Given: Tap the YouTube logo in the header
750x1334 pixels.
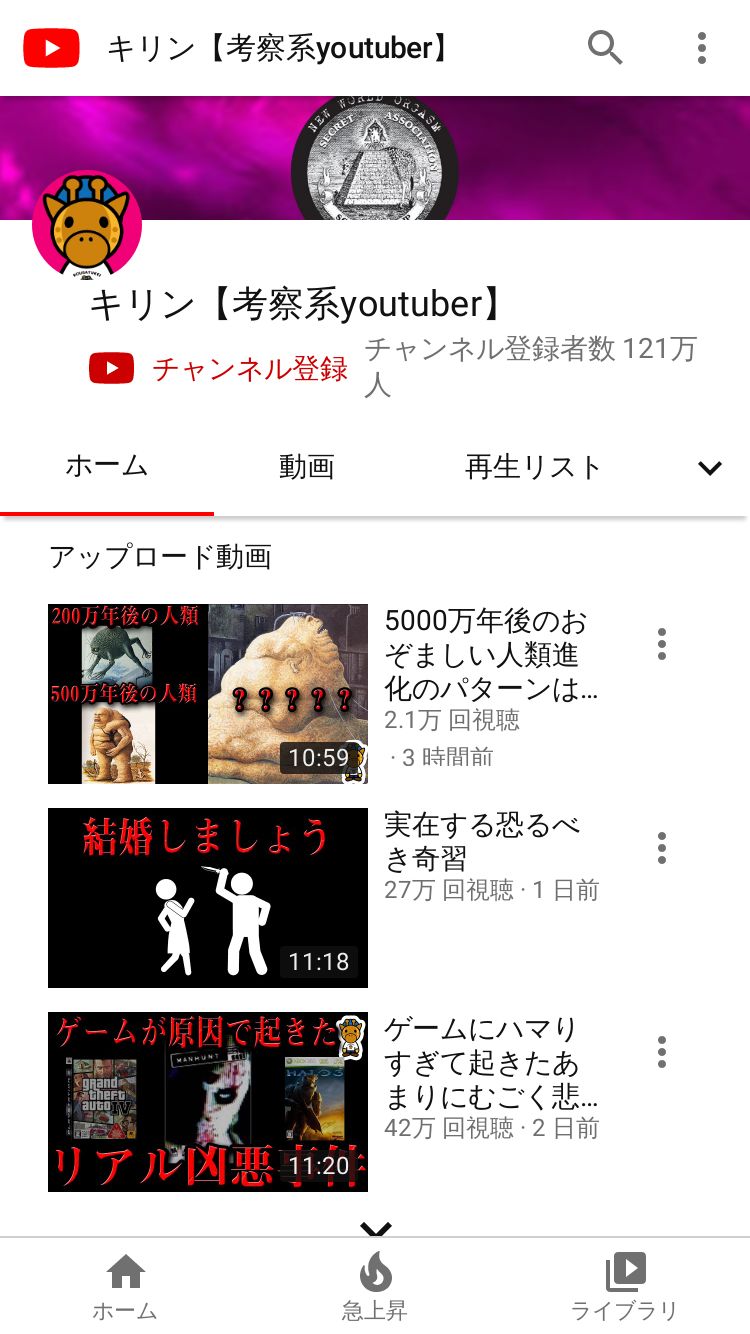Looking at the screenshot, I should 52,48.
